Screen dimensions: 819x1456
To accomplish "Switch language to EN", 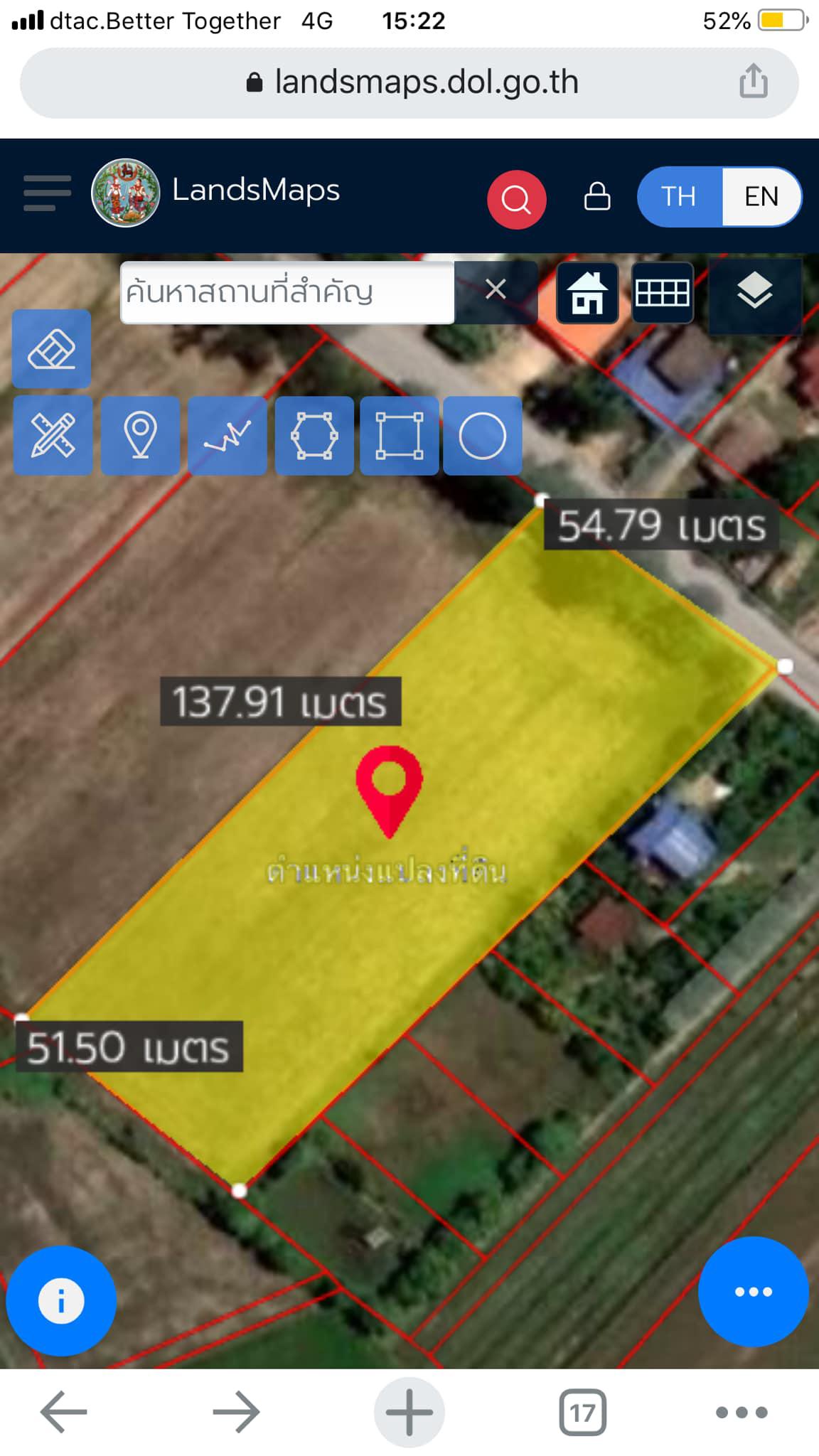I will 761,196.
